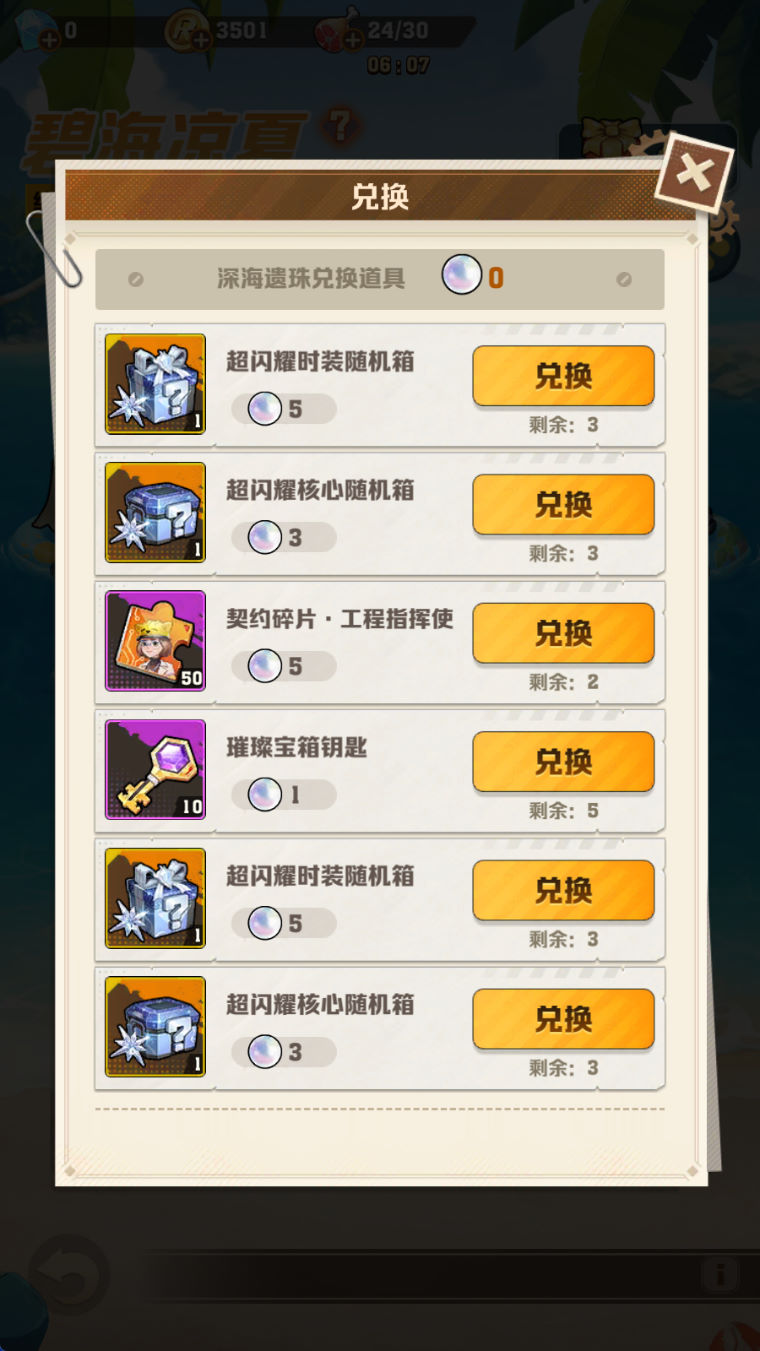Image resolution: width=760 pixels, height=1351 pixels.
Task: Exchange one pearl for 璀璨宝箱钥匙
Action: click(x=563, y=762)
